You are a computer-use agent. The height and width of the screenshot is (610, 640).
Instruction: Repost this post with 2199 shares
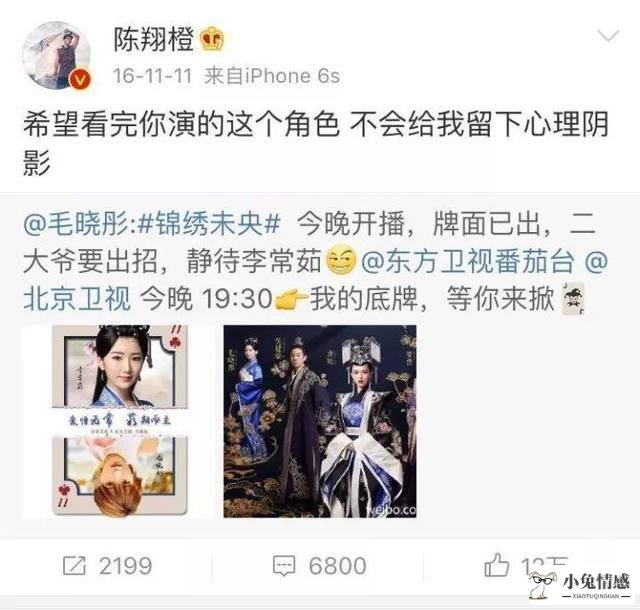pyautogui.click(x=108, y=566)
